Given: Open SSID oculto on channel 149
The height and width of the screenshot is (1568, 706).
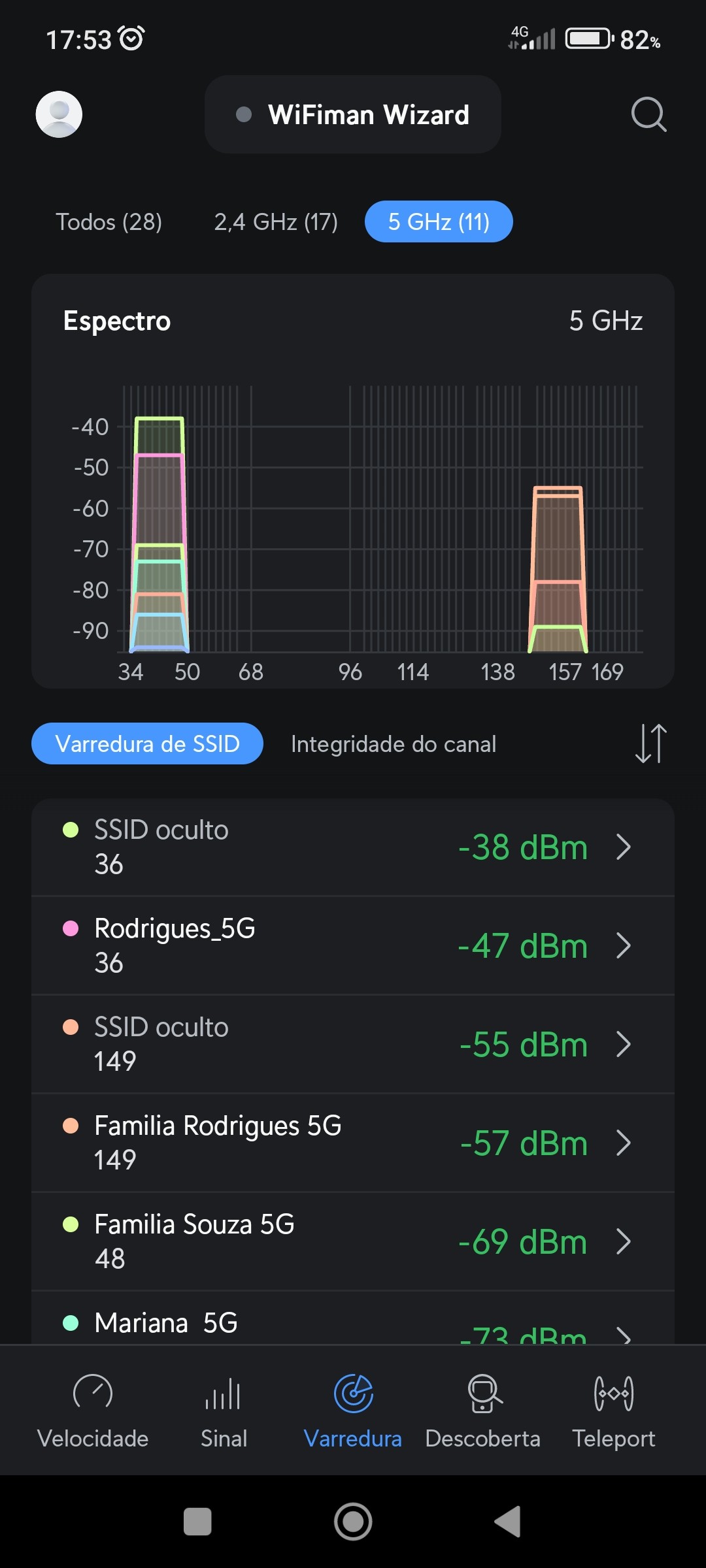Looking at the screenshot, I should pos(353,1044).
